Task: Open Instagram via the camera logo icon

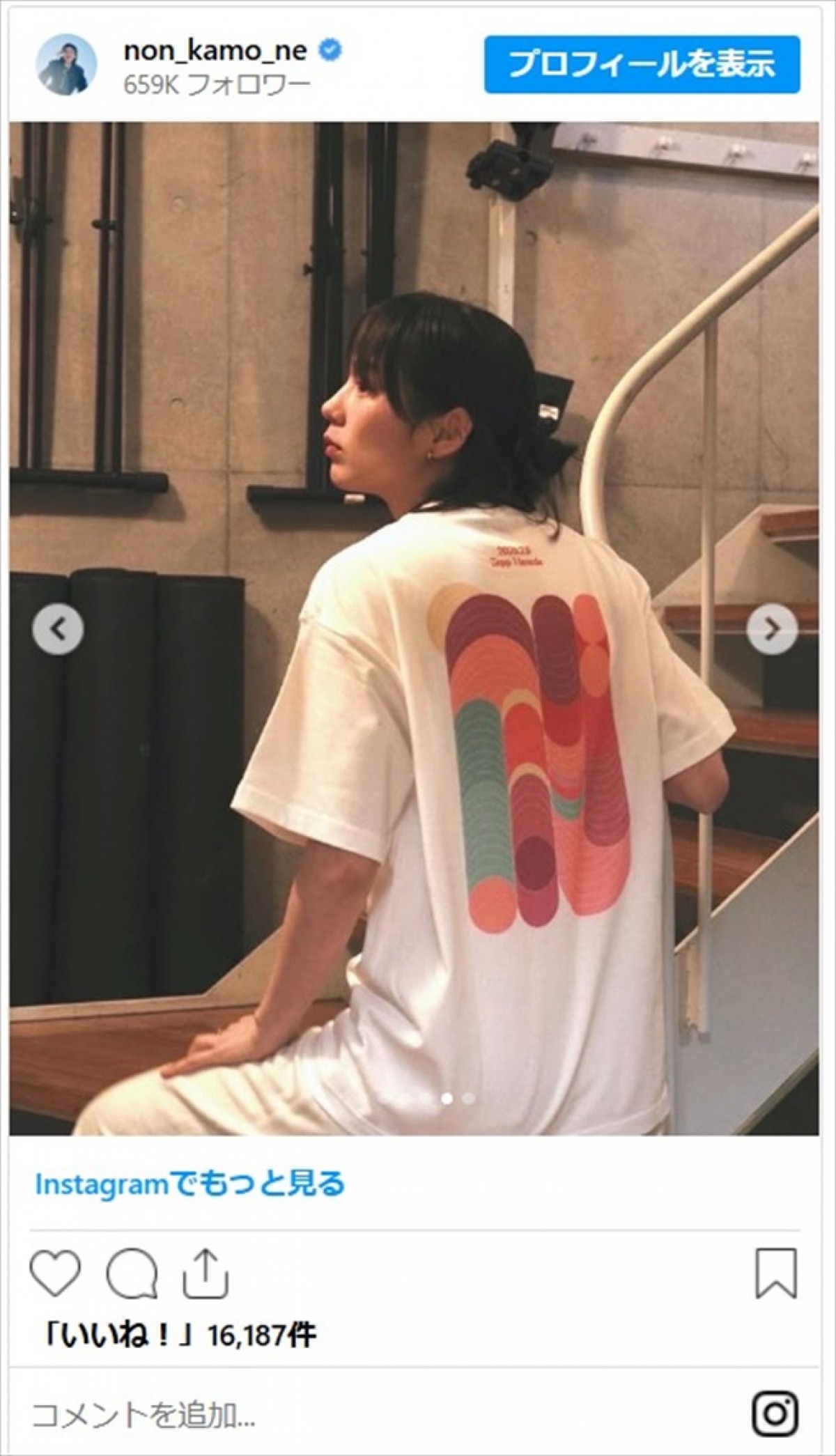Action: point(775,1413)
